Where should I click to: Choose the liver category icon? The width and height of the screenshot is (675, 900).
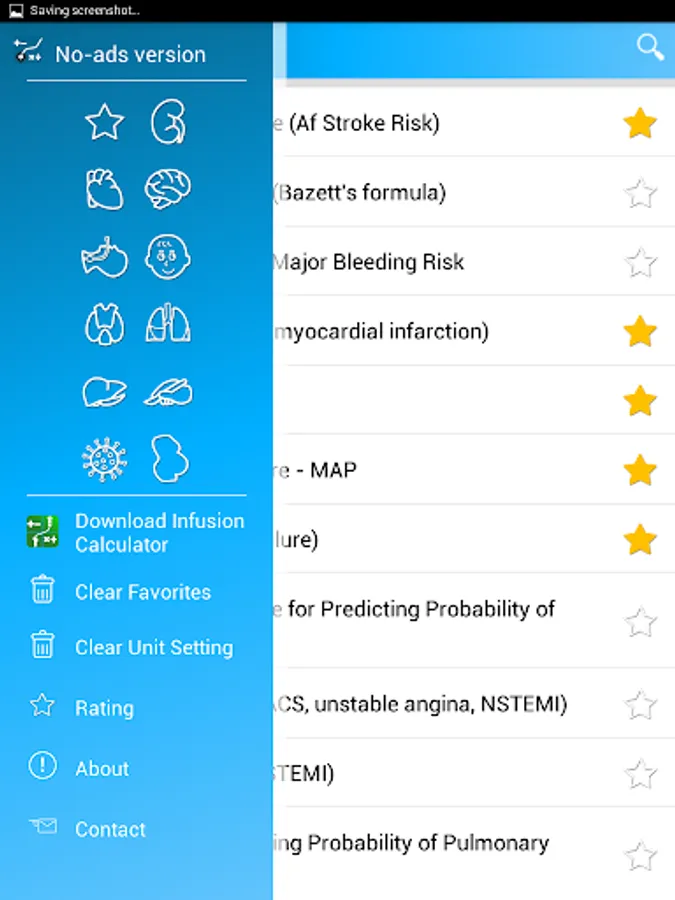click(x=104, y=392)
